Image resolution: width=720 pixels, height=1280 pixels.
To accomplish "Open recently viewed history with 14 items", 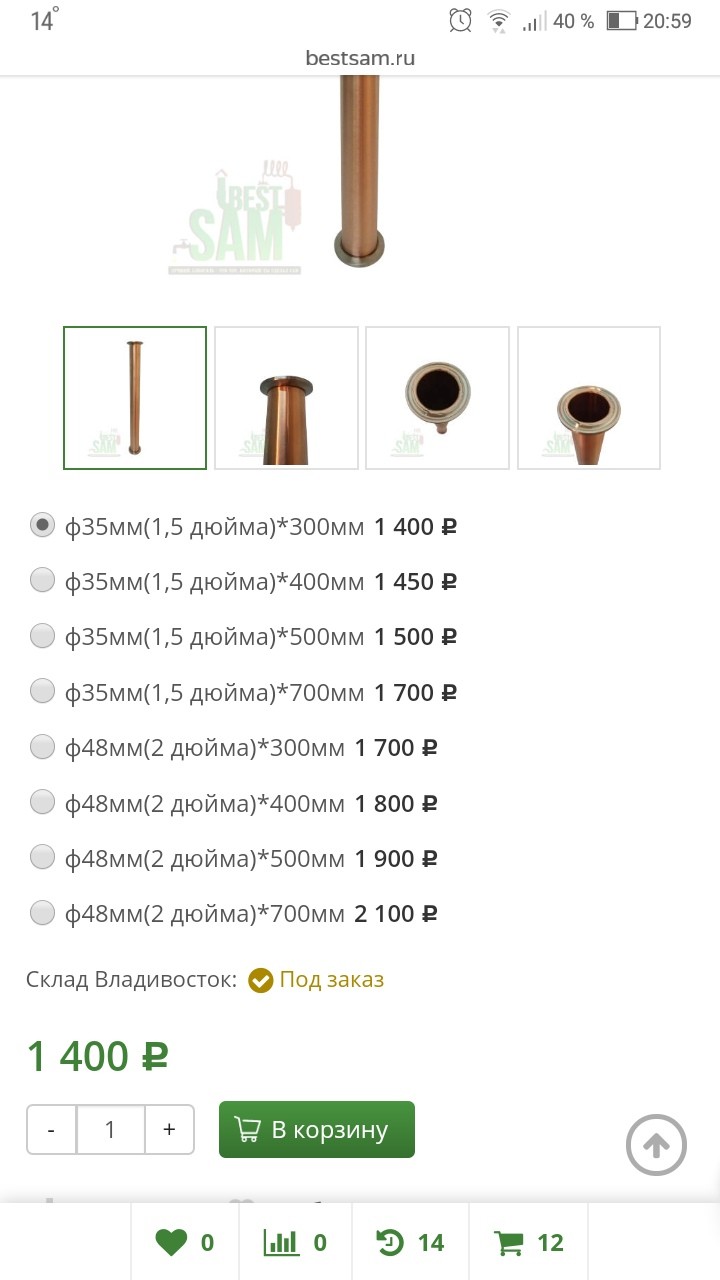I will click(410, 1242).
